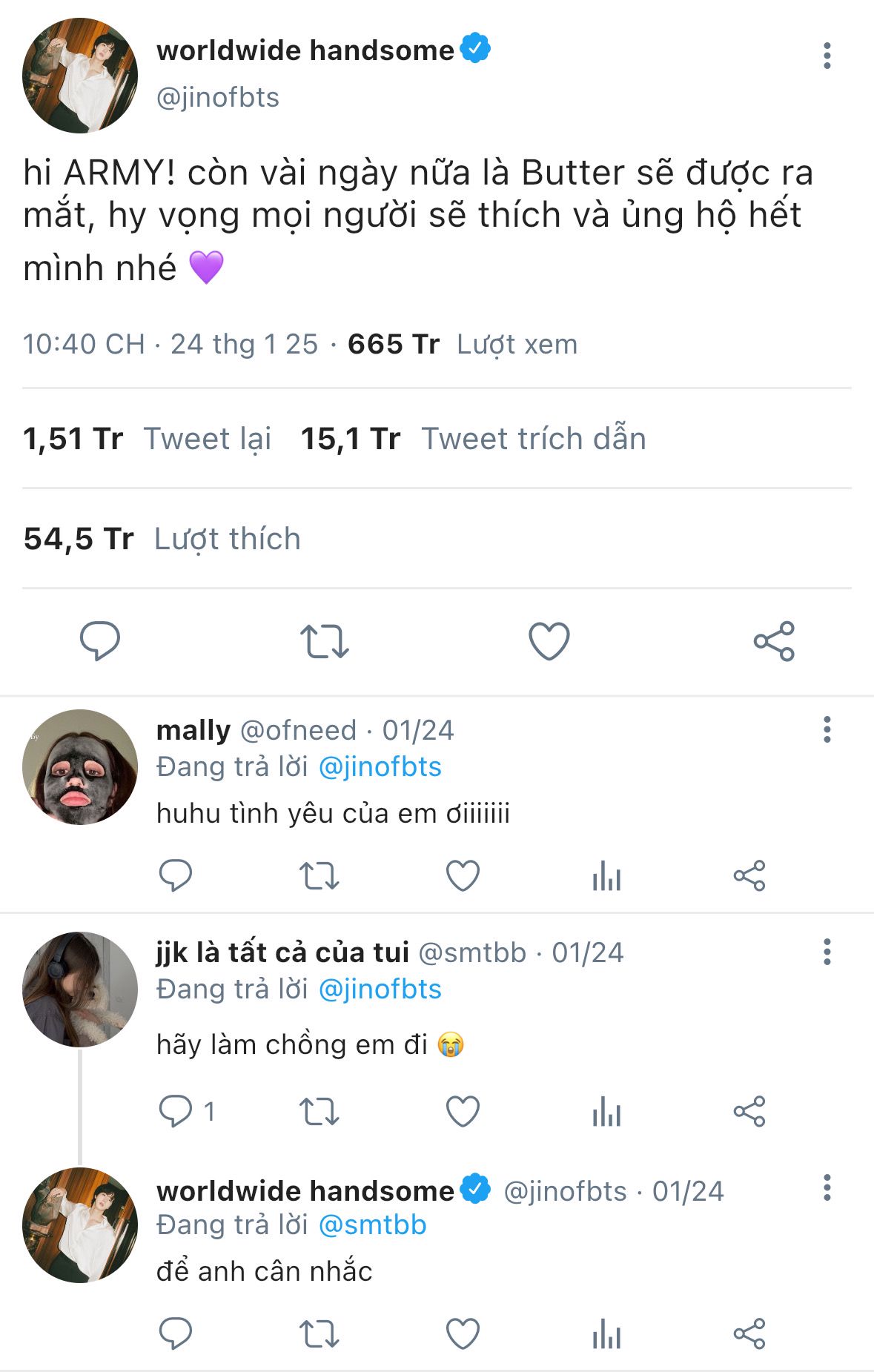Viewport: 874px width, 1372px height.
Task: Retweet the main Butter tweet
Action: [x=324, y=641]
